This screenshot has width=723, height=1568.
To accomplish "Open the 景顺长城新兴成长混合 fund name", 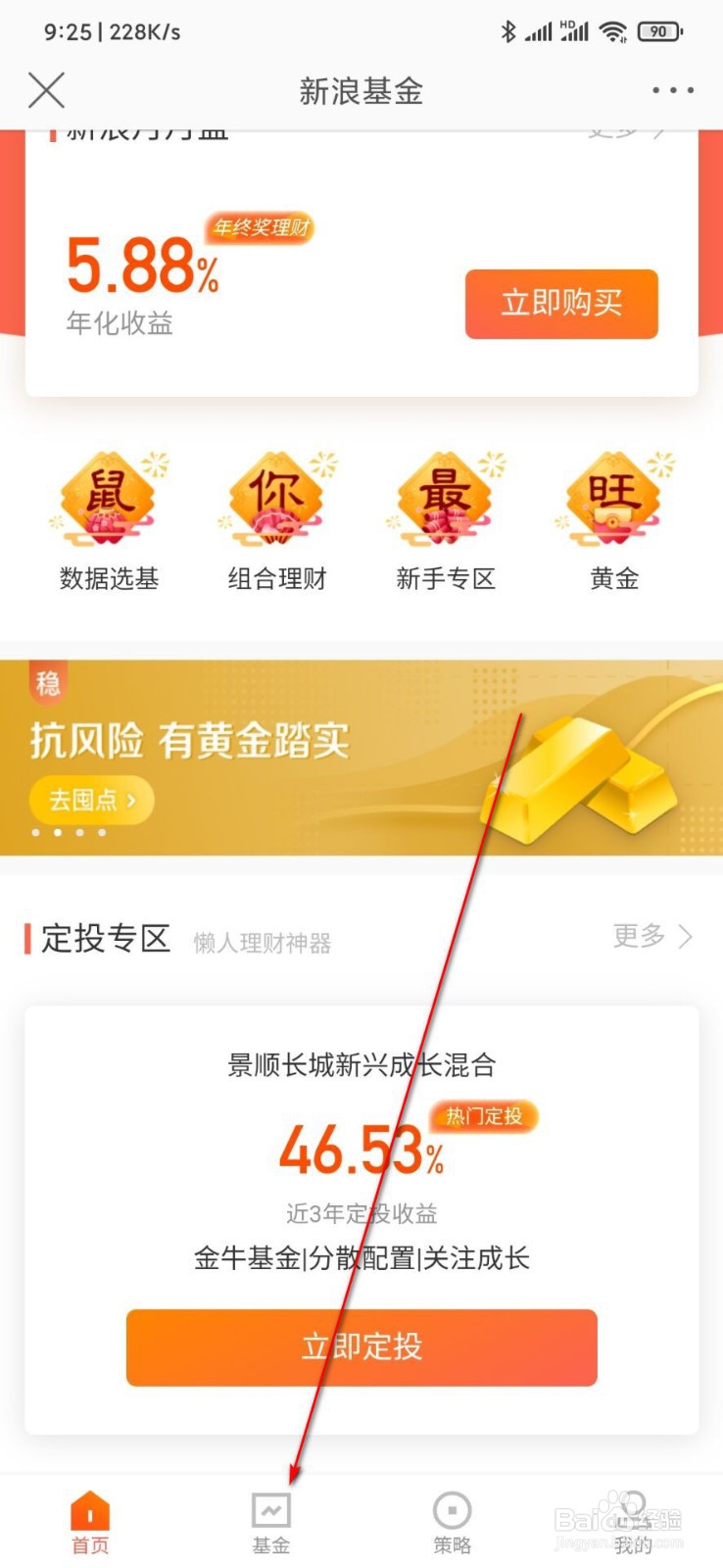I will point(361,1064).
